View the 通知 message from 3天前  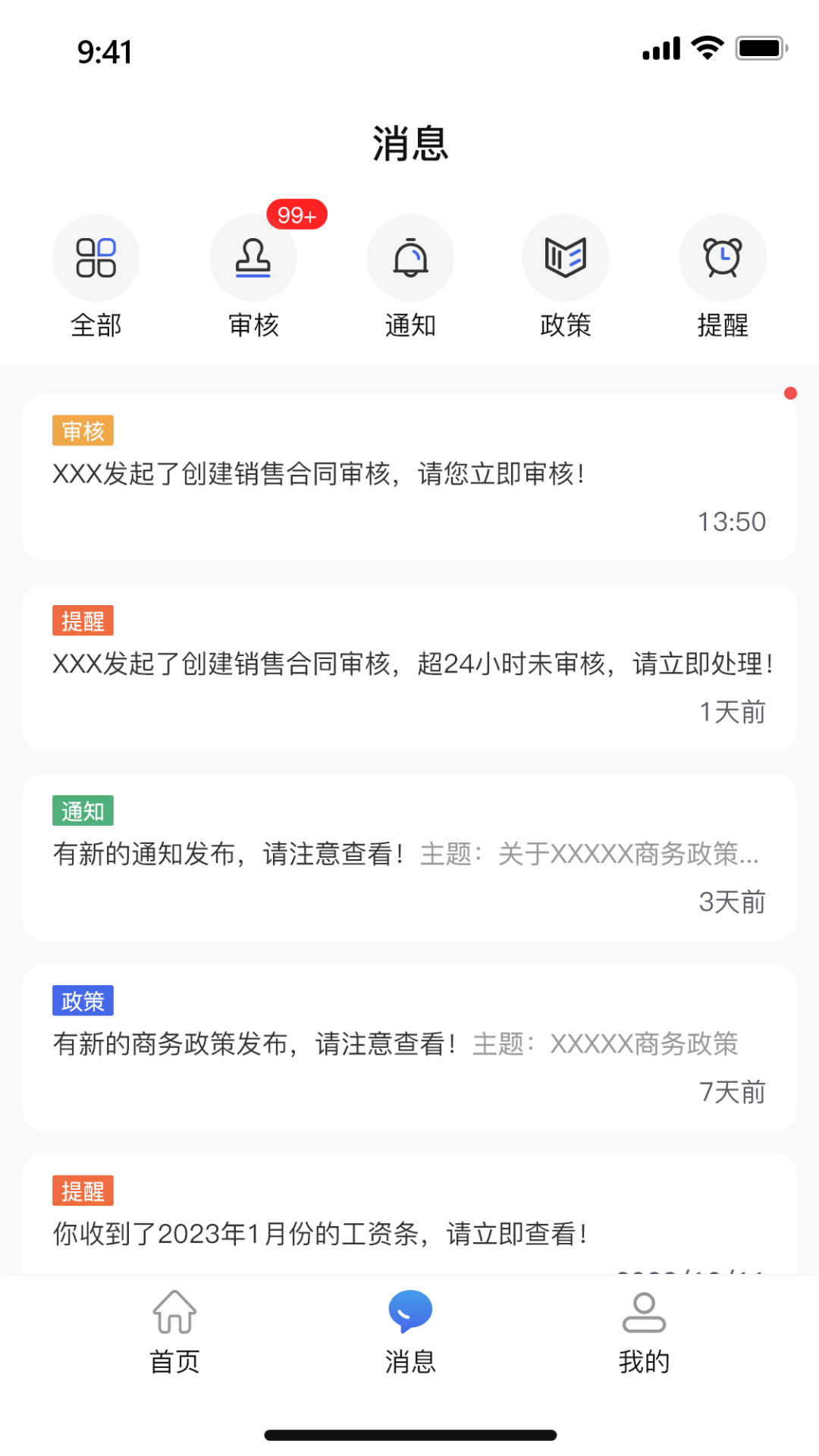click(409, 857)
